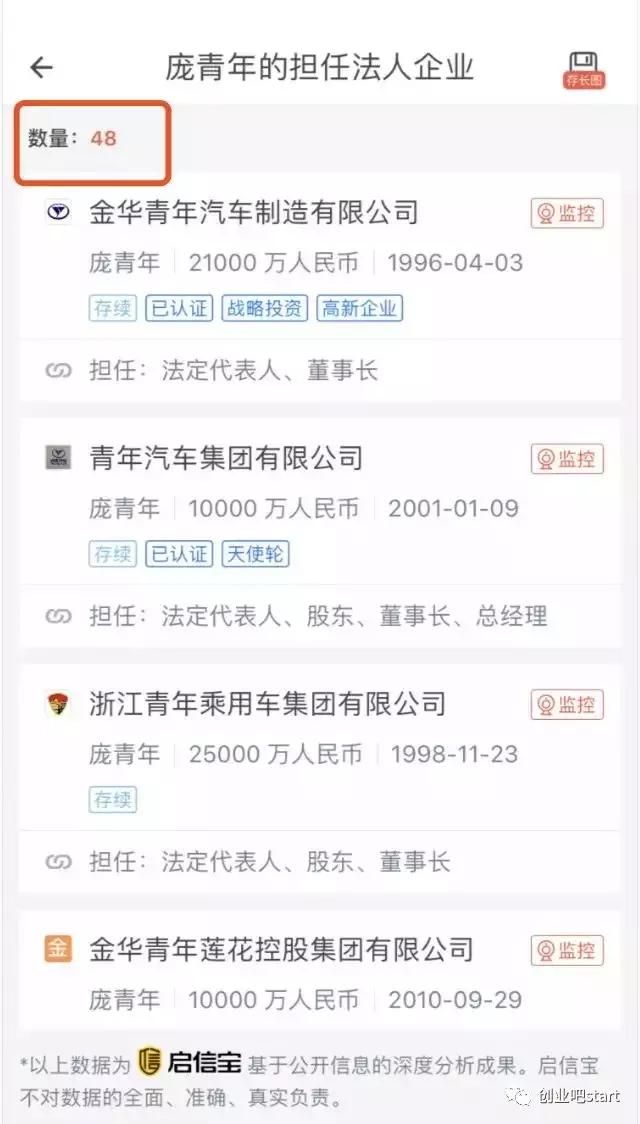Open 浙江青年乘用车集团有限公司 company card
640x1124 pixels.
[x=320, y=778]
